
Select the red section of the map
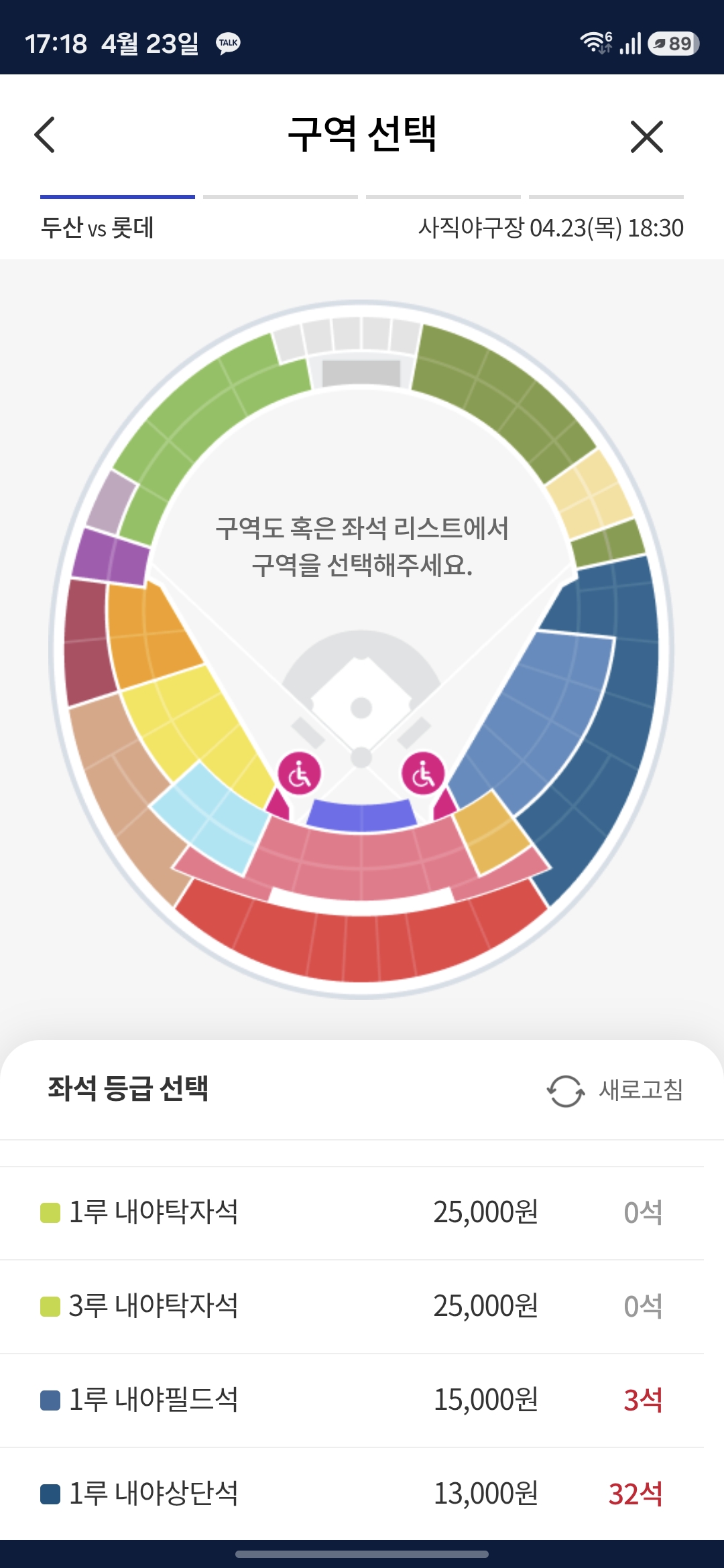click(362, 945)
